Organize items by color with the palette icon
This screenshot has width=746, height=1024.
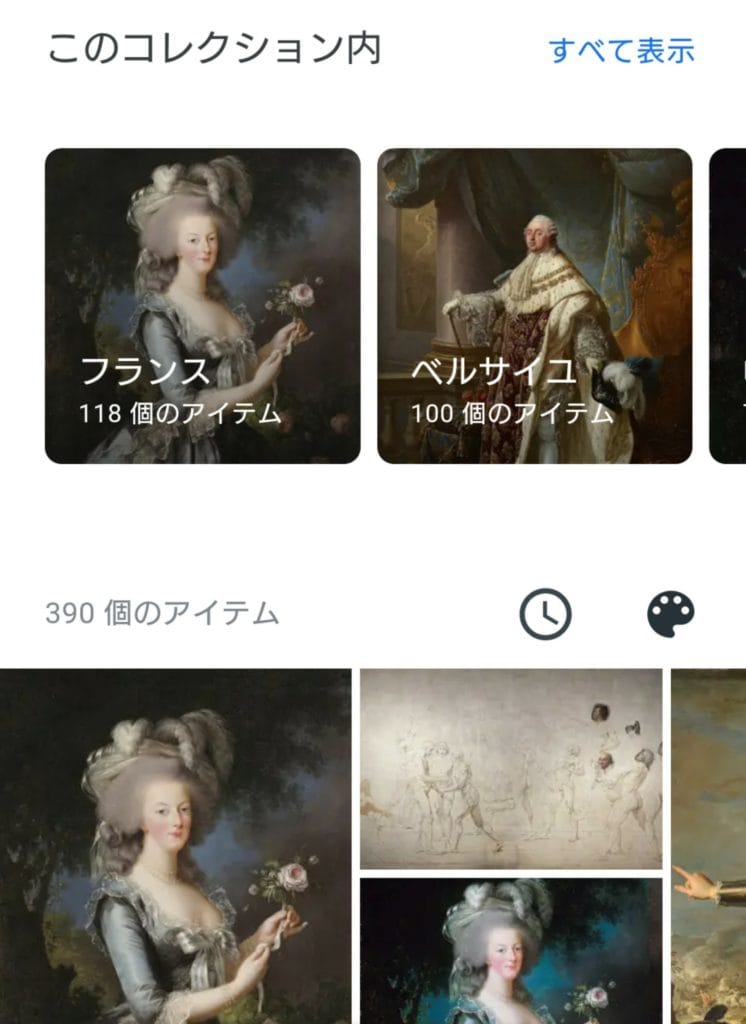(670, 613)
